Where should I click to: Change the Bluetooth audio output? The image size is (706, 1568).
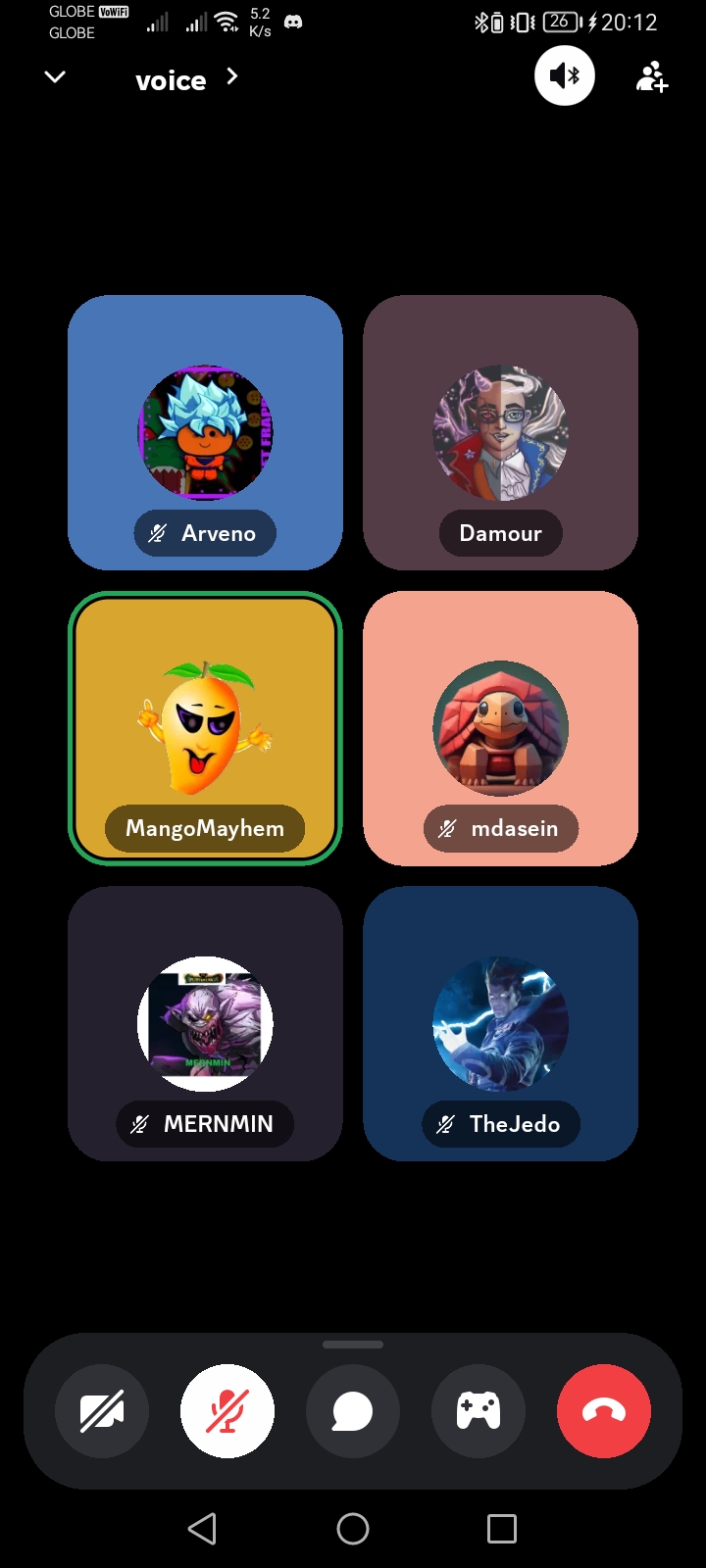pyautogui.click(x=565, y=76)
